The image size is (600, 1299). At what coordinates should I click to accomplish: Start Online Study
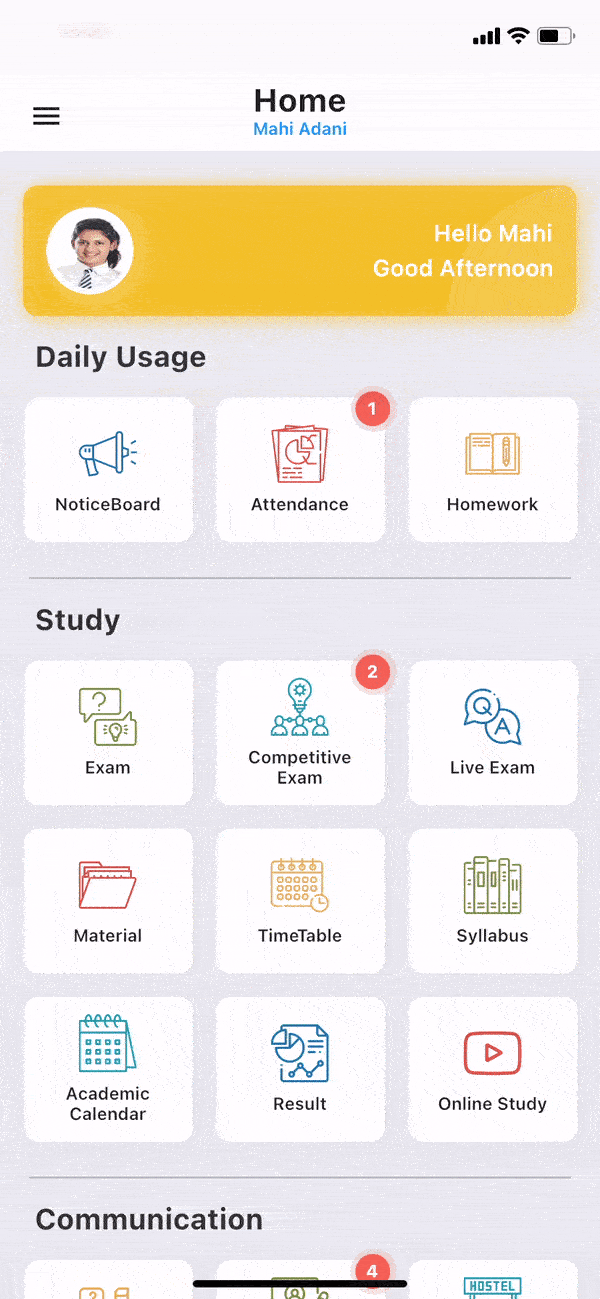click(x=492, y=1069)
